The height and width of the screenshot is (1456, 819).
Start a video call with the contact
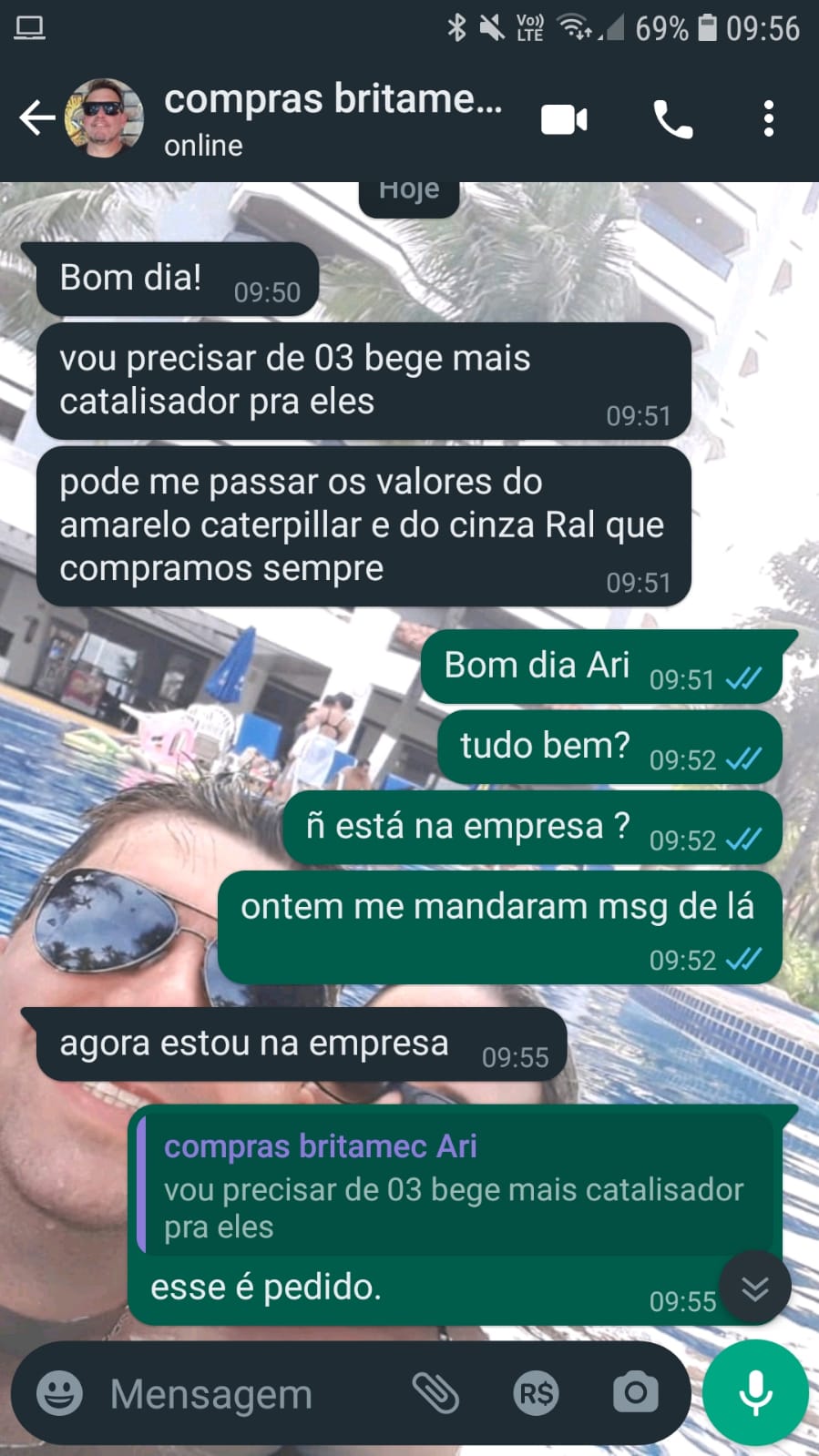(x=564, y=119)
